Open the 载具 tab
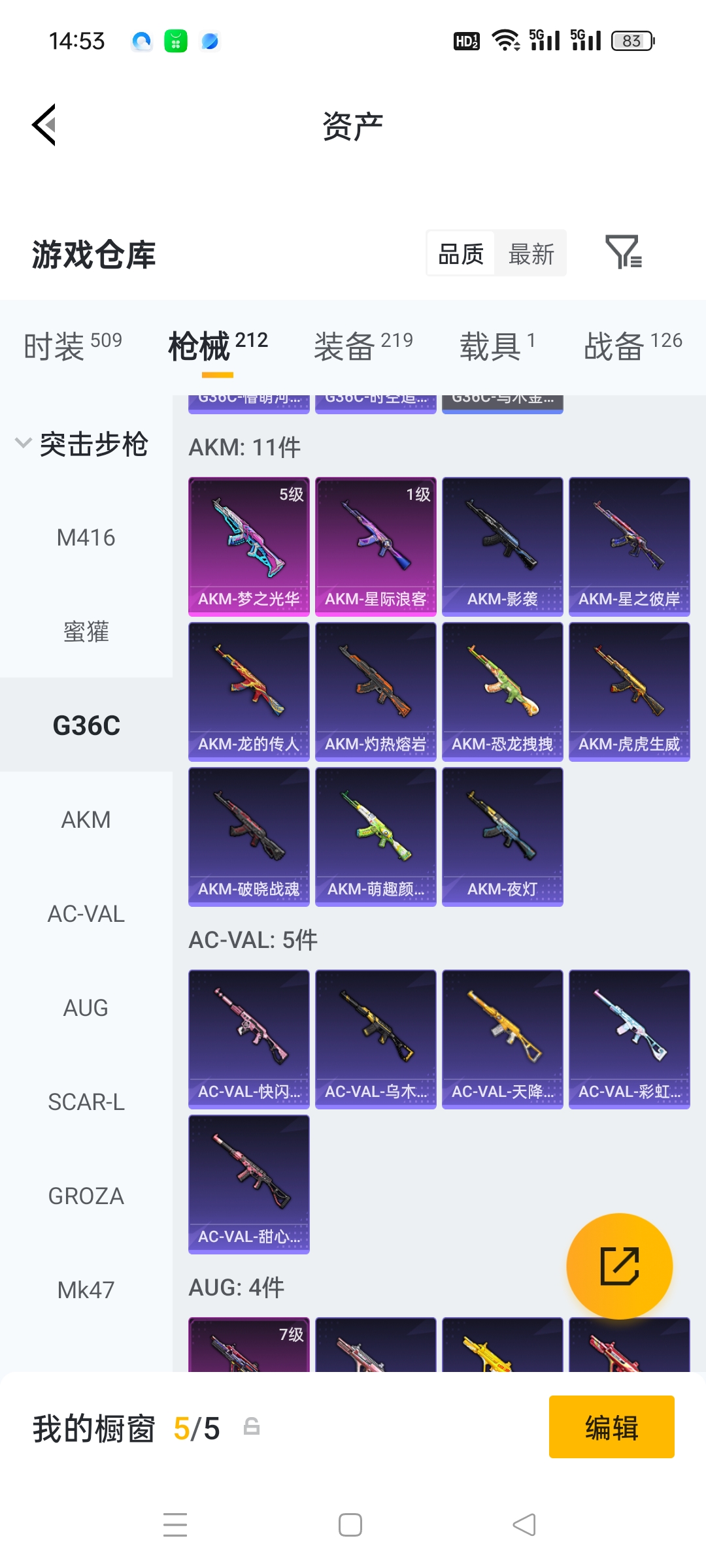This screenshot has height=1568, width=706. (497, 345)
